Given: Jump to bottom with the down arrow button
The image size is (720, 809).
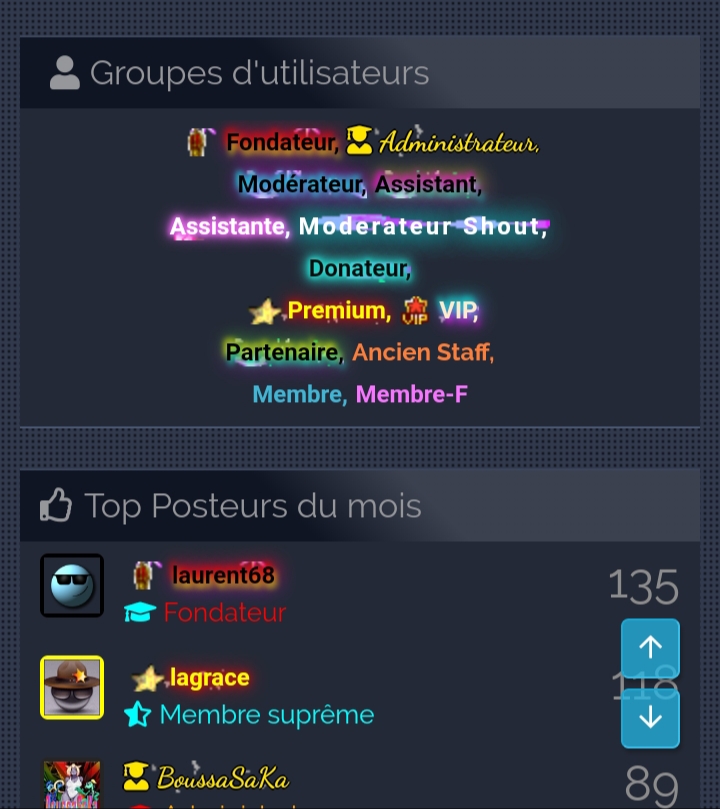Looking at the screenshot, I should pyautogui.click(x=650, y=717).
